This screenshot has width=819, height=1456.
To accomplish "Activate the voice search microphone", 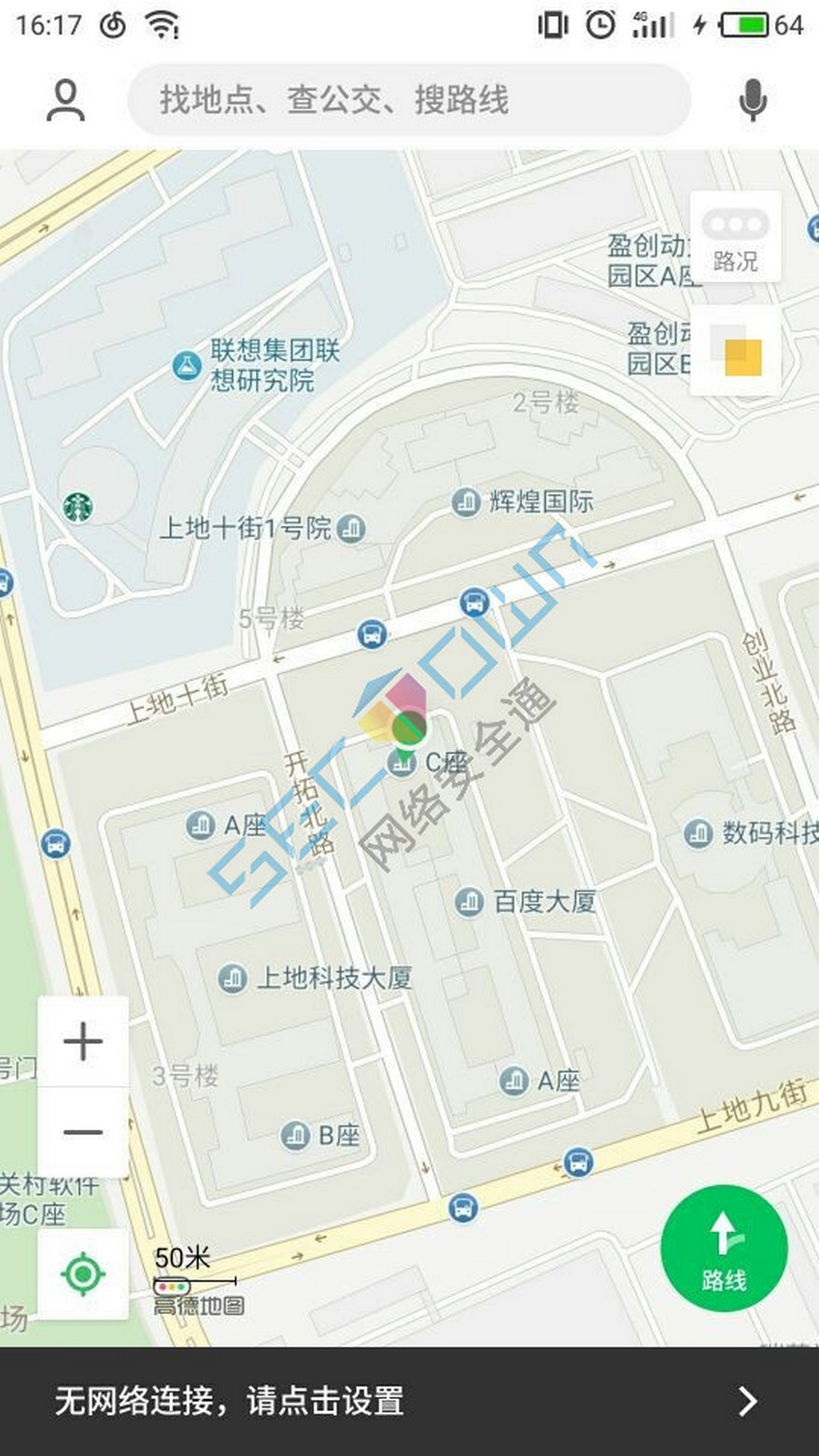I will [x=753, y=101].
